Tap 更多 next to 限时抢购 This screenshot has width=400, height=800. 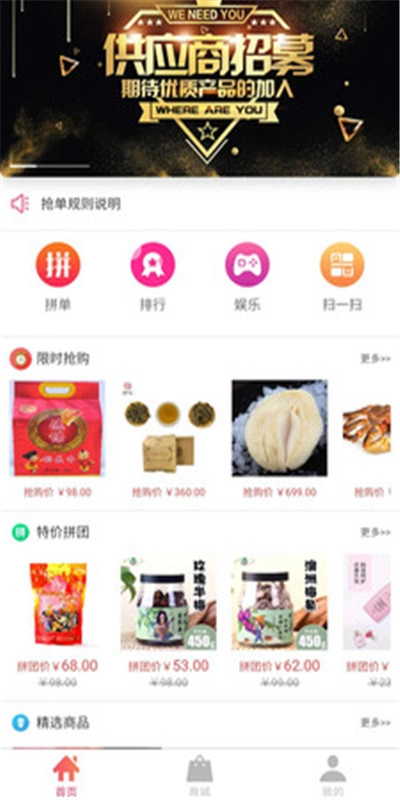pos(376,359)
